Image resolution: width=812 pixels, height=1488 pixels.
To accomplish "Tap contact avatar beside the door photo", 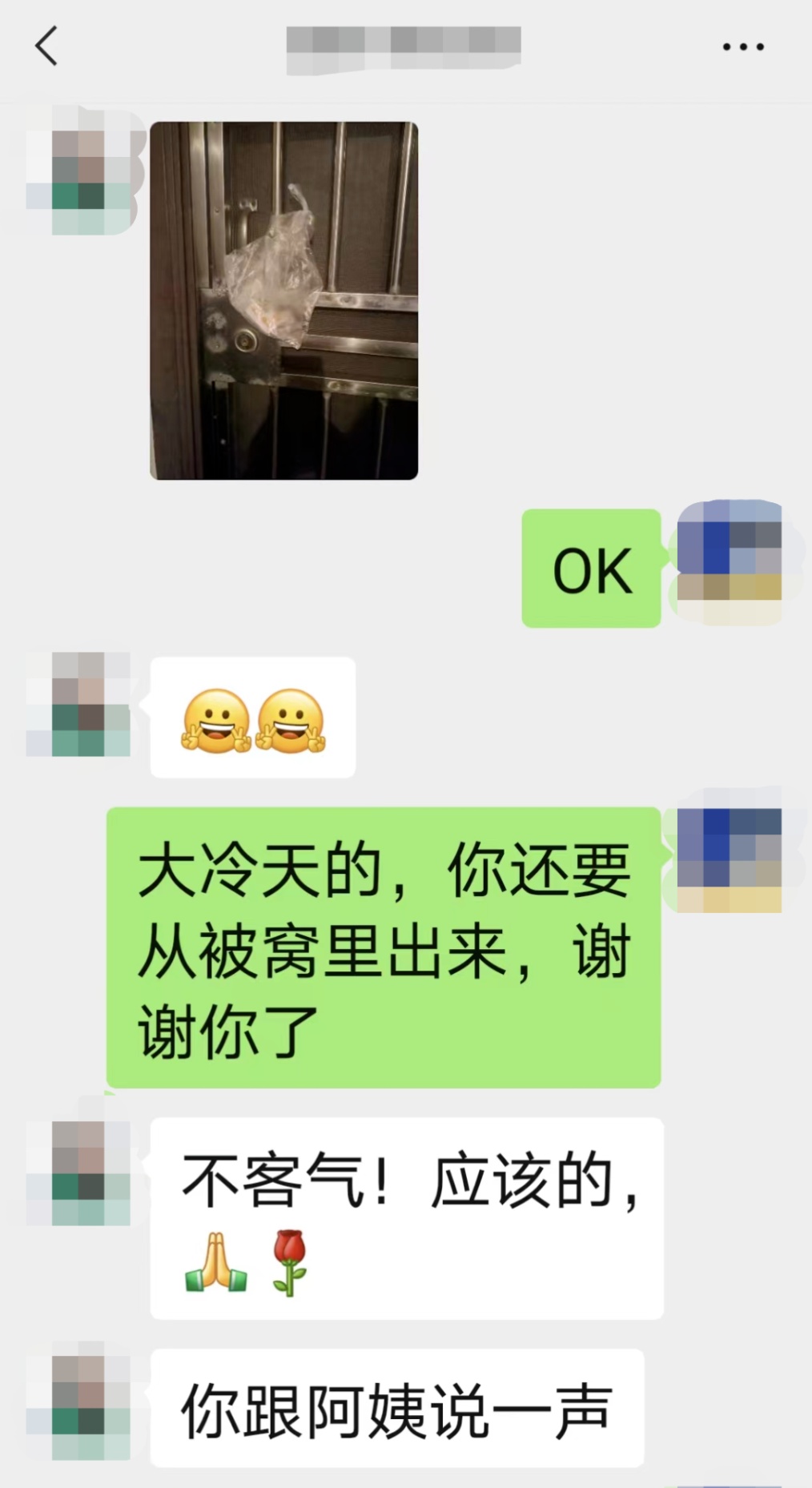I will point(79,171).
